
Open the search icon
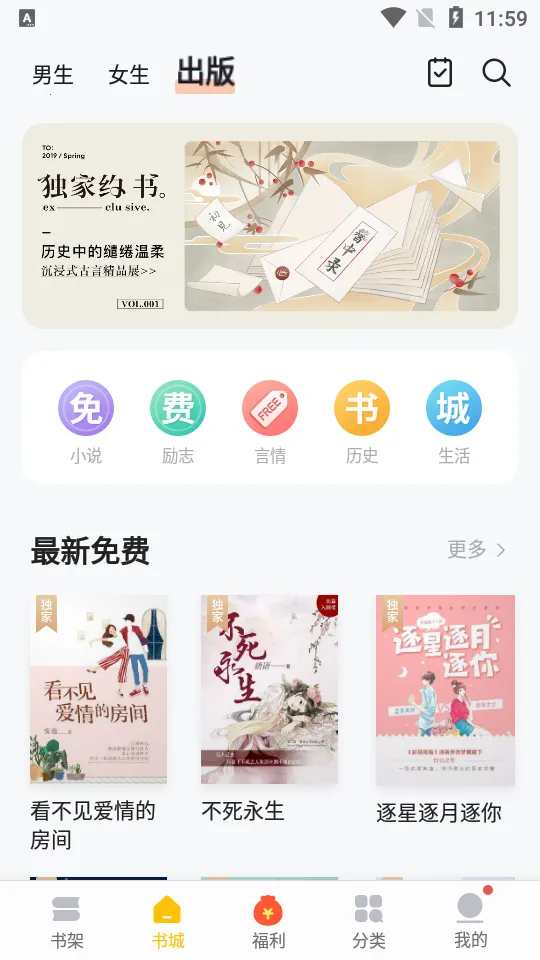point(497,73)
